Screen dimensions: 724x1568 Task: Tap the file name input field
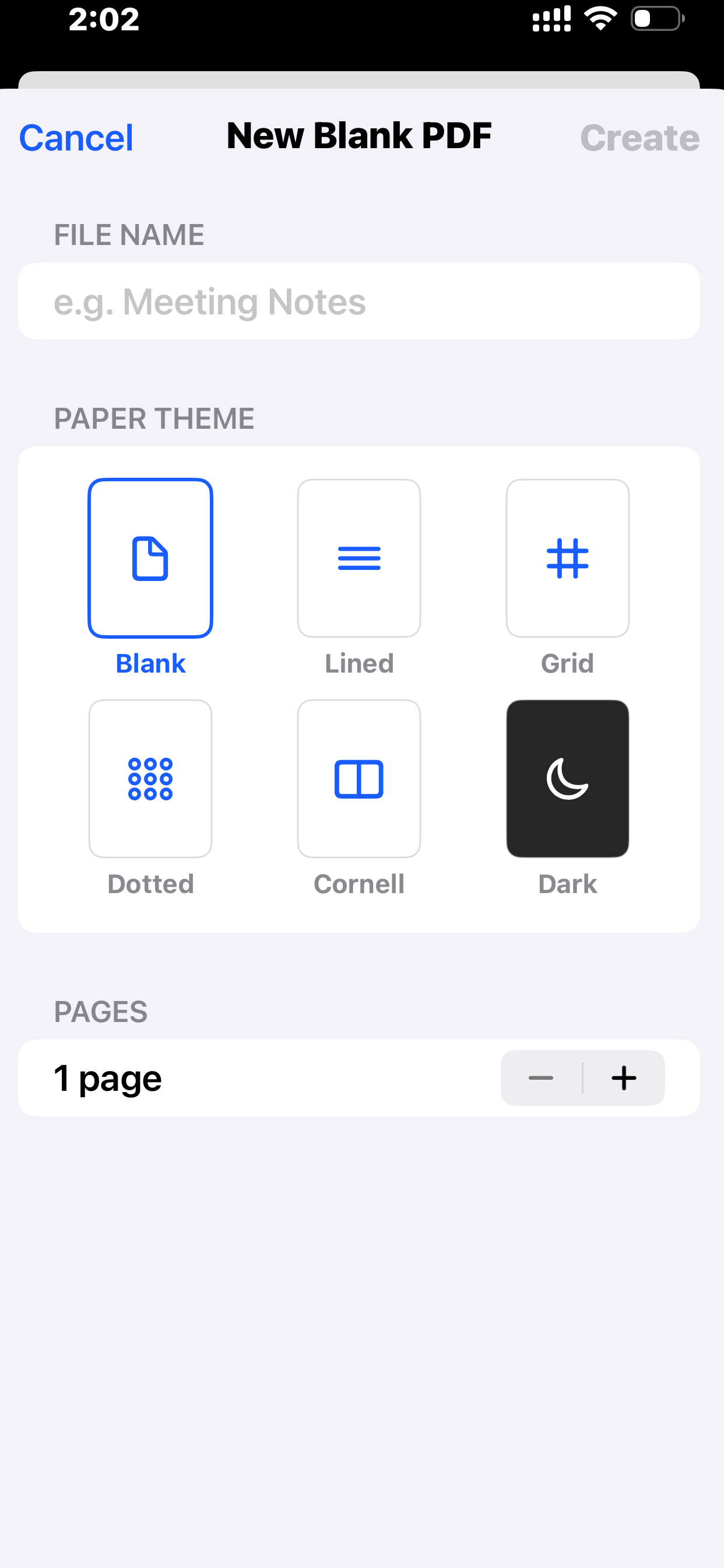coord(359,300)
